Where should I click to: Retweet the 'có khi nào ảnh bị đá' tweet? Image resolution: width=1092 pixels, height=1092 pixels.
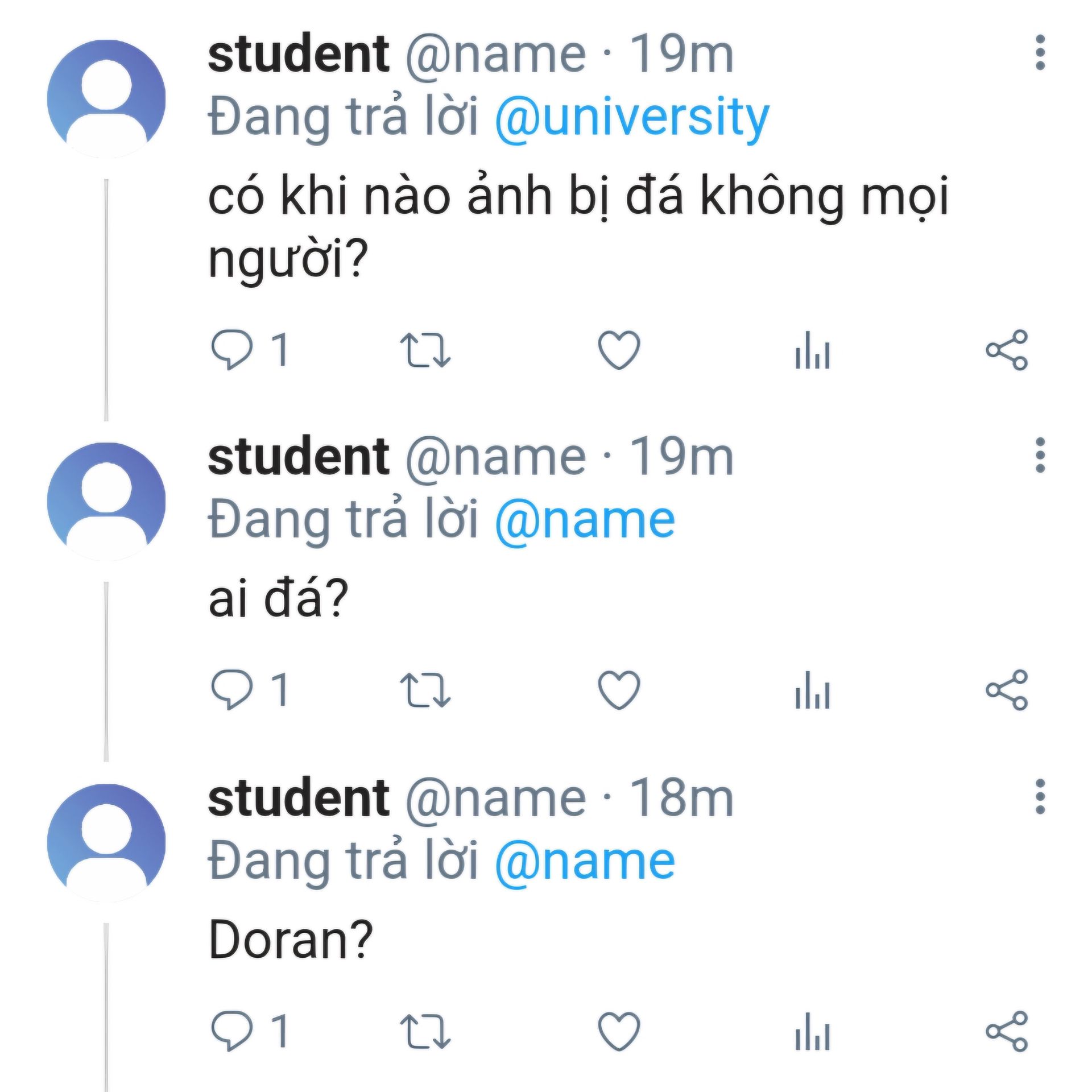pos(425,349)
